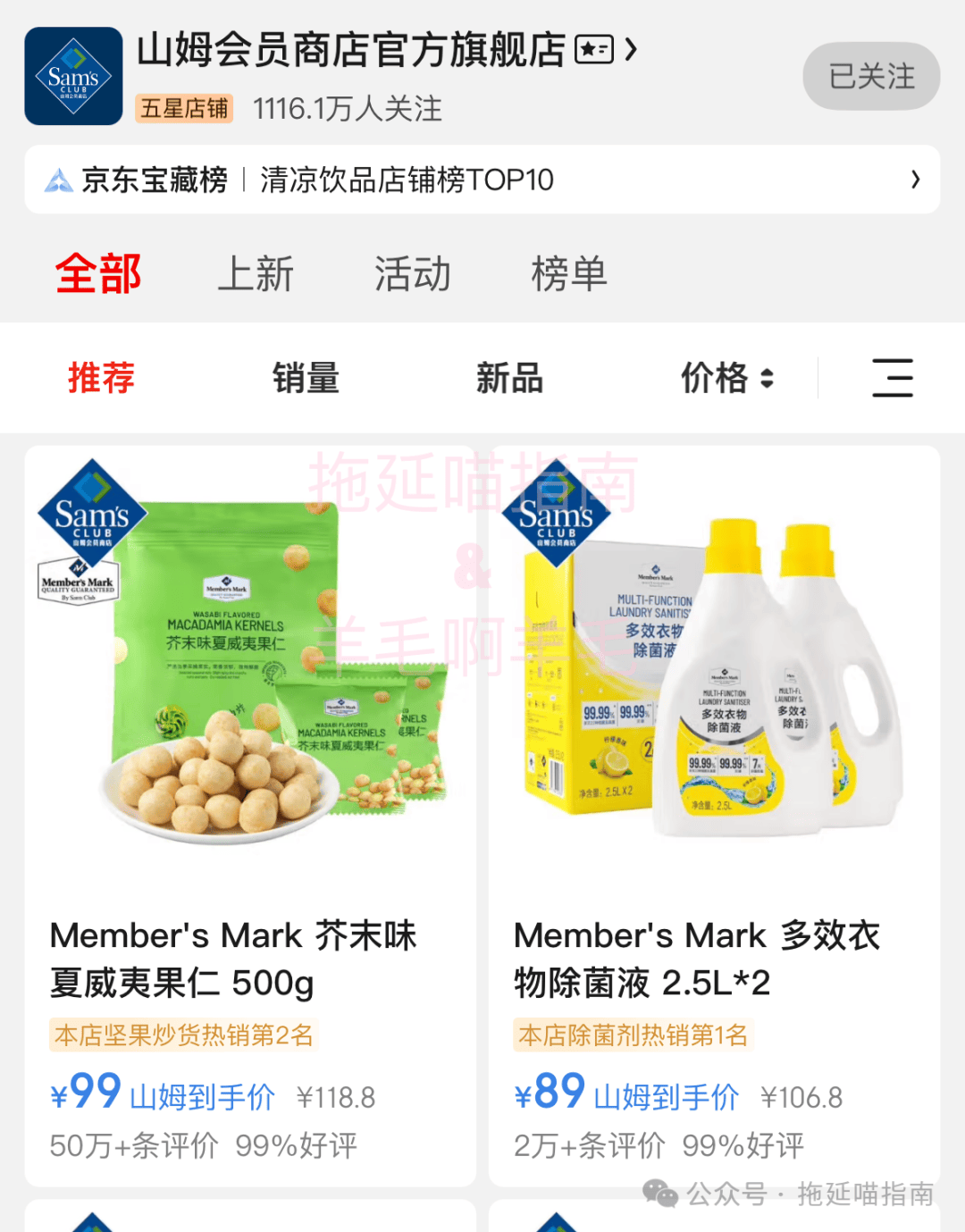Open the 芥末味夏威夷果仁 500g product card
Image resolution: width=965 pixels, height=1232 pixels.
[250, 804]
